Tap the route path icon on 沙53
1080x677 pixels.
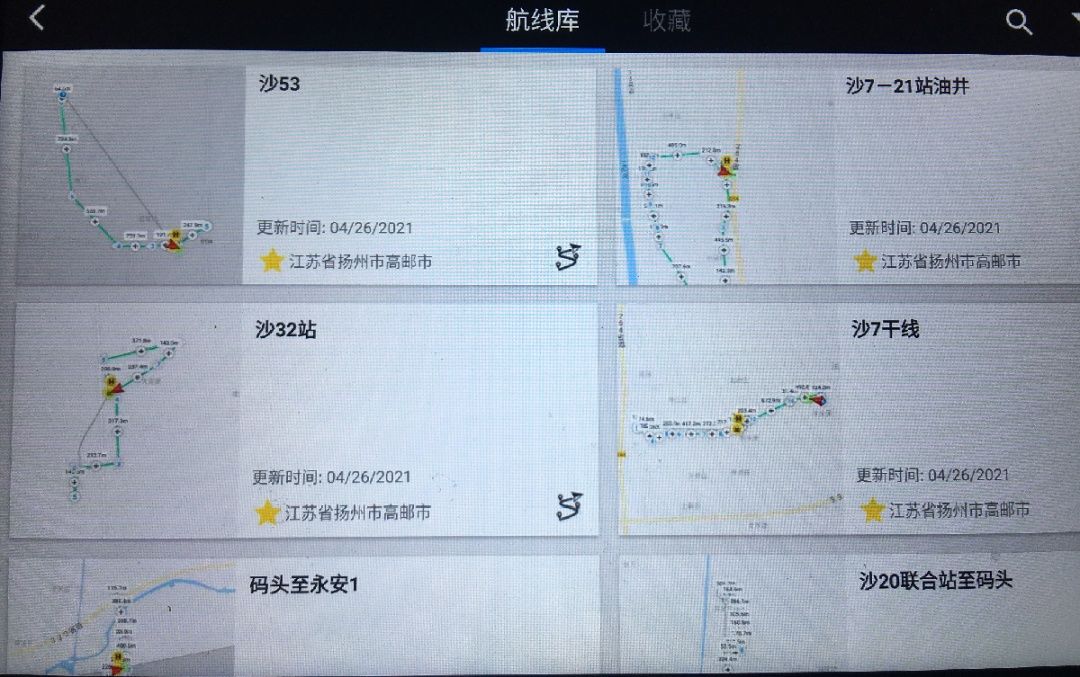[568, 258]
